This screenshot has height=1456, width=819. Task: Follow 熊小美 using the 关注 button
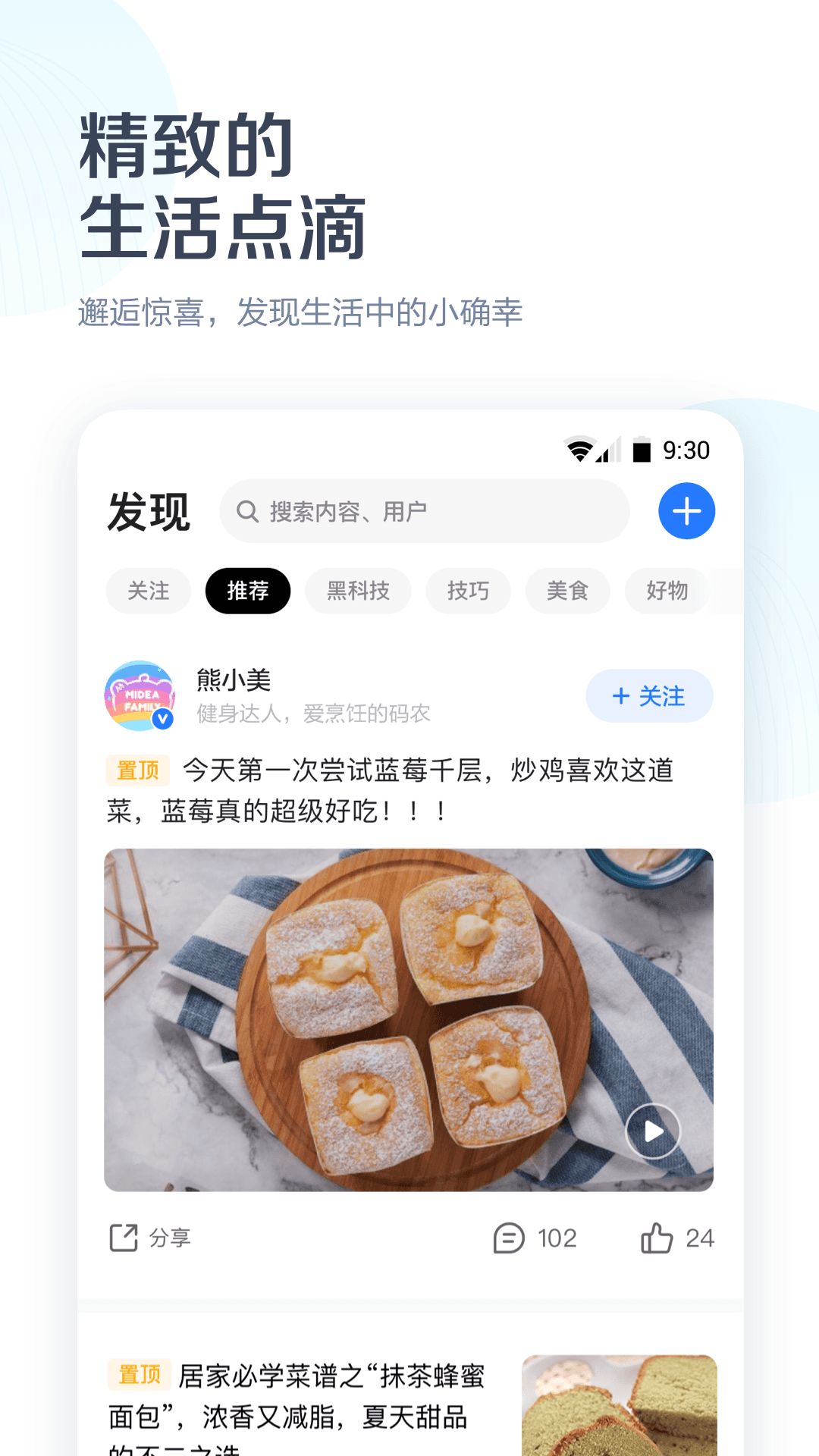(649, 695)
